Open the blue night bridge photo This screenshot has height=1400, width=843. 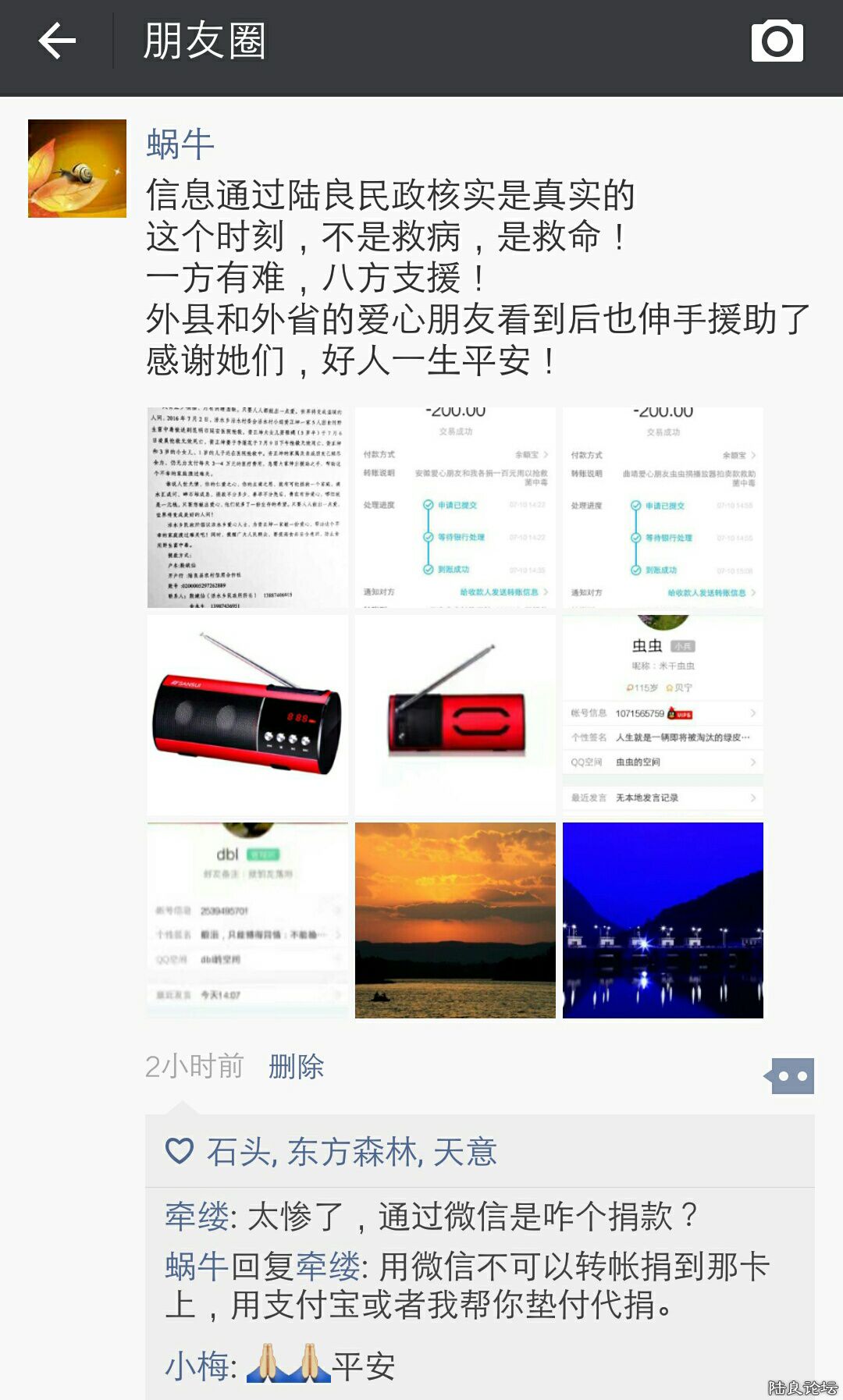[663, 920]
